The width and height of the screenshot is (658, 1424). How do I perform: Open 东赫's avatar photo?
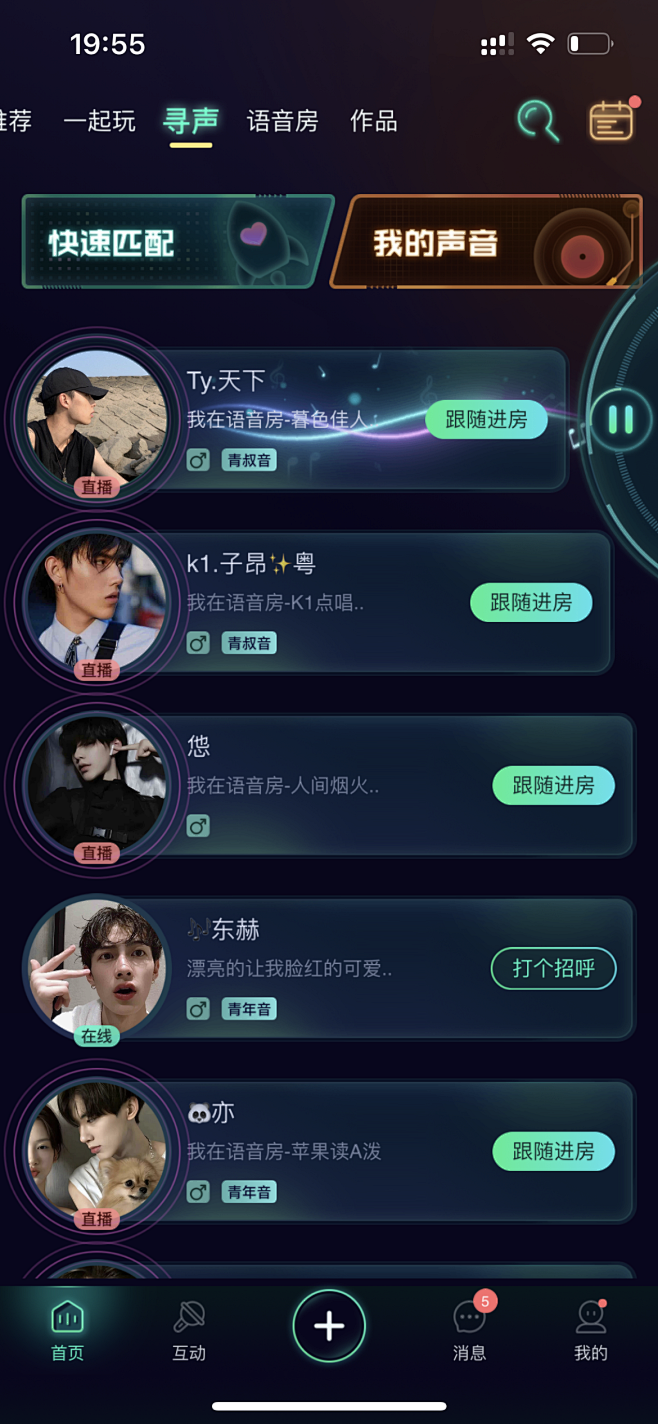[x=96, y=968]
